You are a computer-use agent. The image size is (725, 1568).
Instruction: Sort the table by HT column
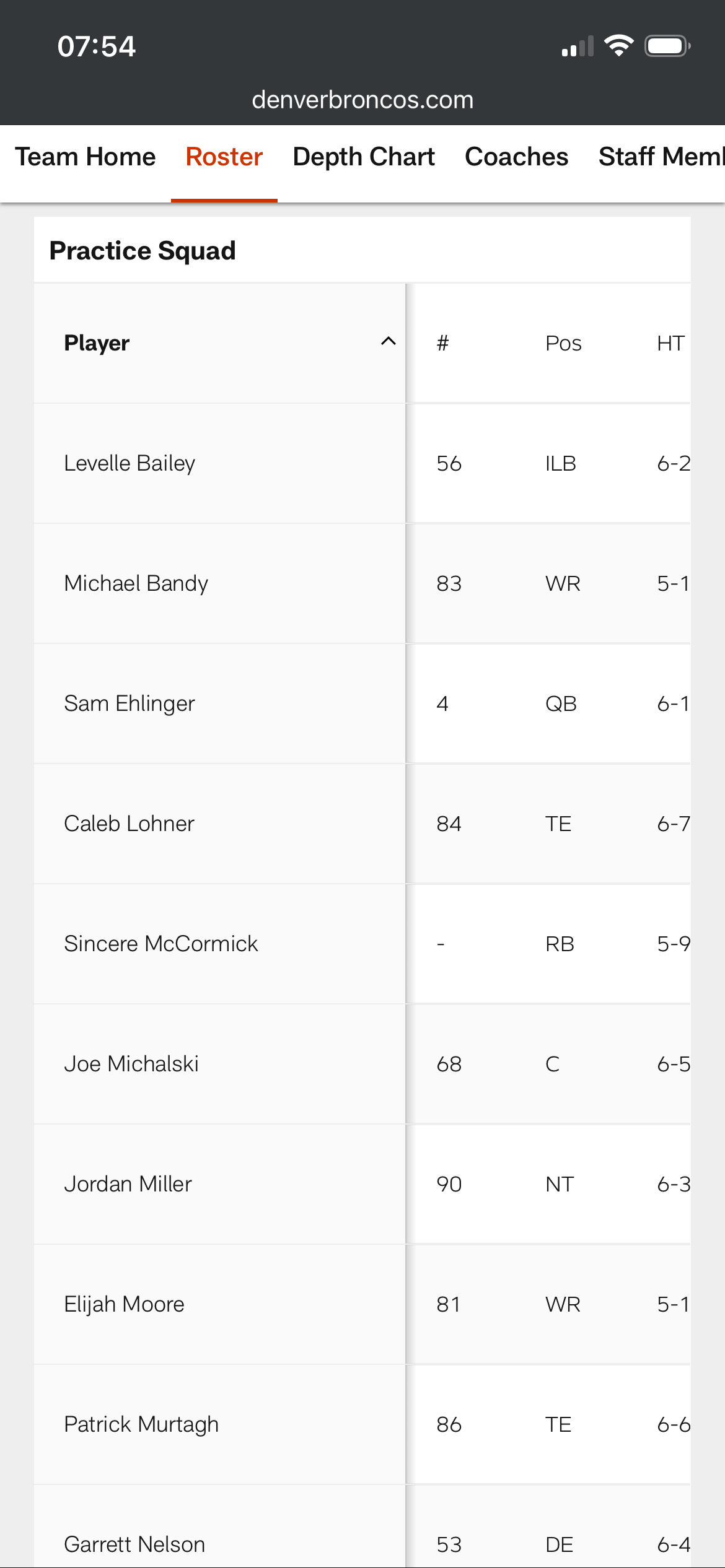pyautogui.click(x=670, y=343)
